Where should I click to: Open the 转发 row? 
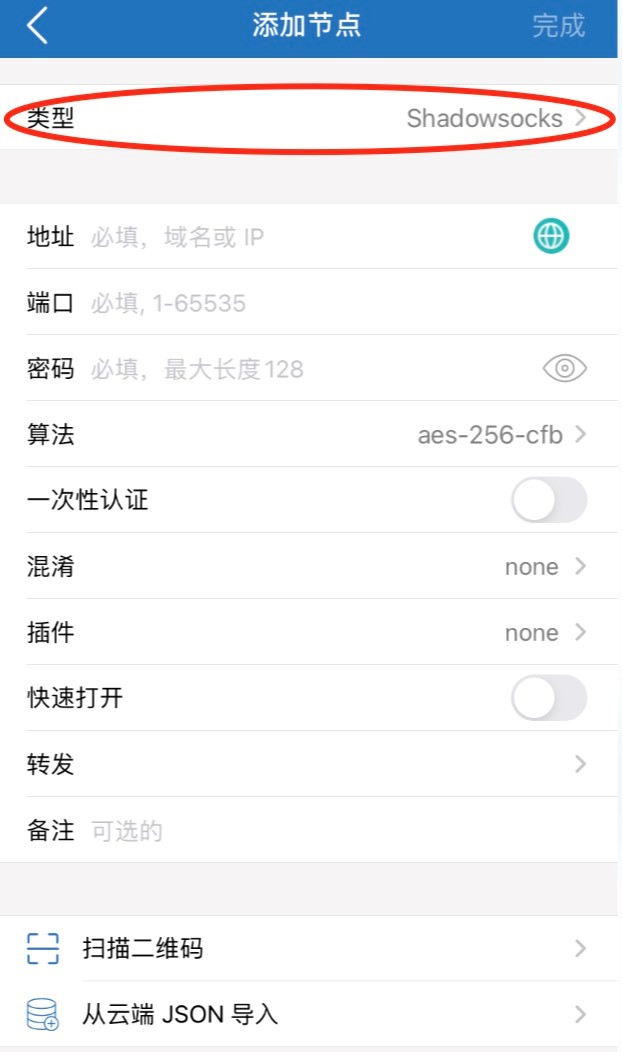pyautogui.click(x=309, y=764)
